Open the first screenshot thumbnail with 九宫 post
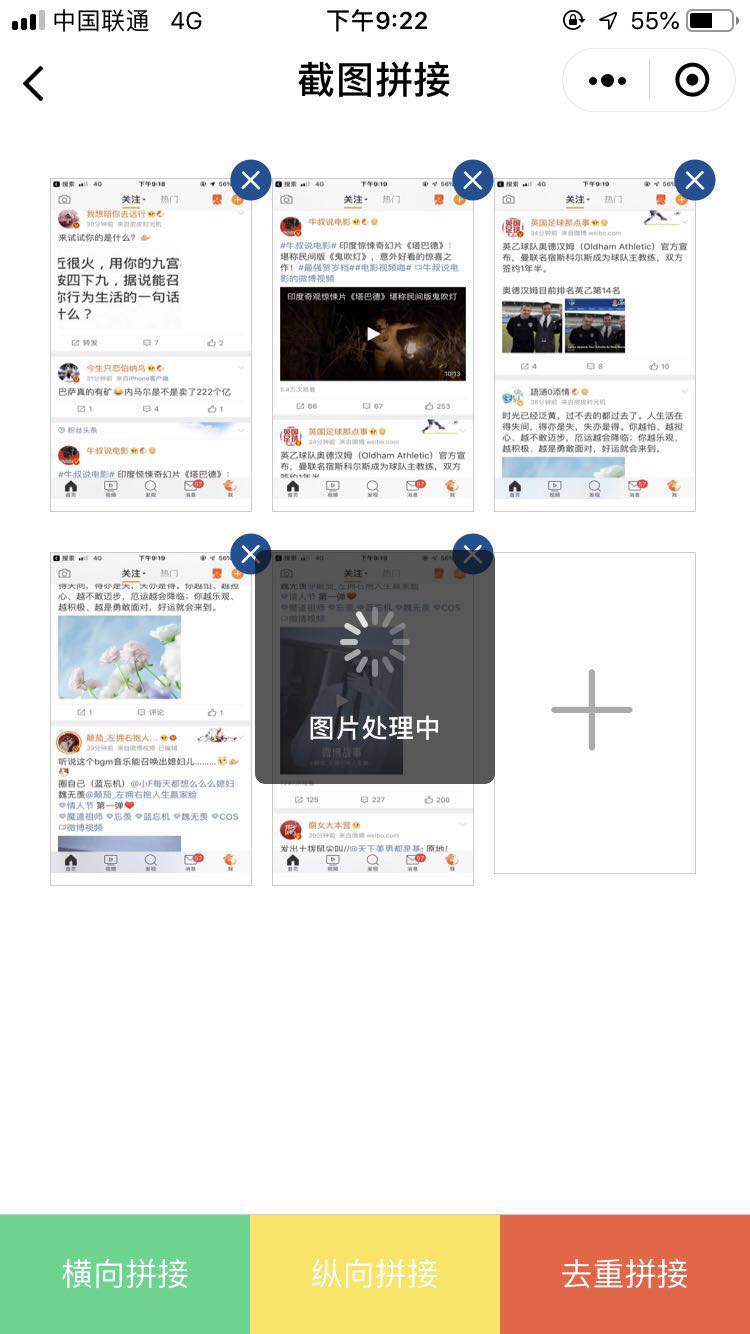750x1334 pixels. pos(151,345)
